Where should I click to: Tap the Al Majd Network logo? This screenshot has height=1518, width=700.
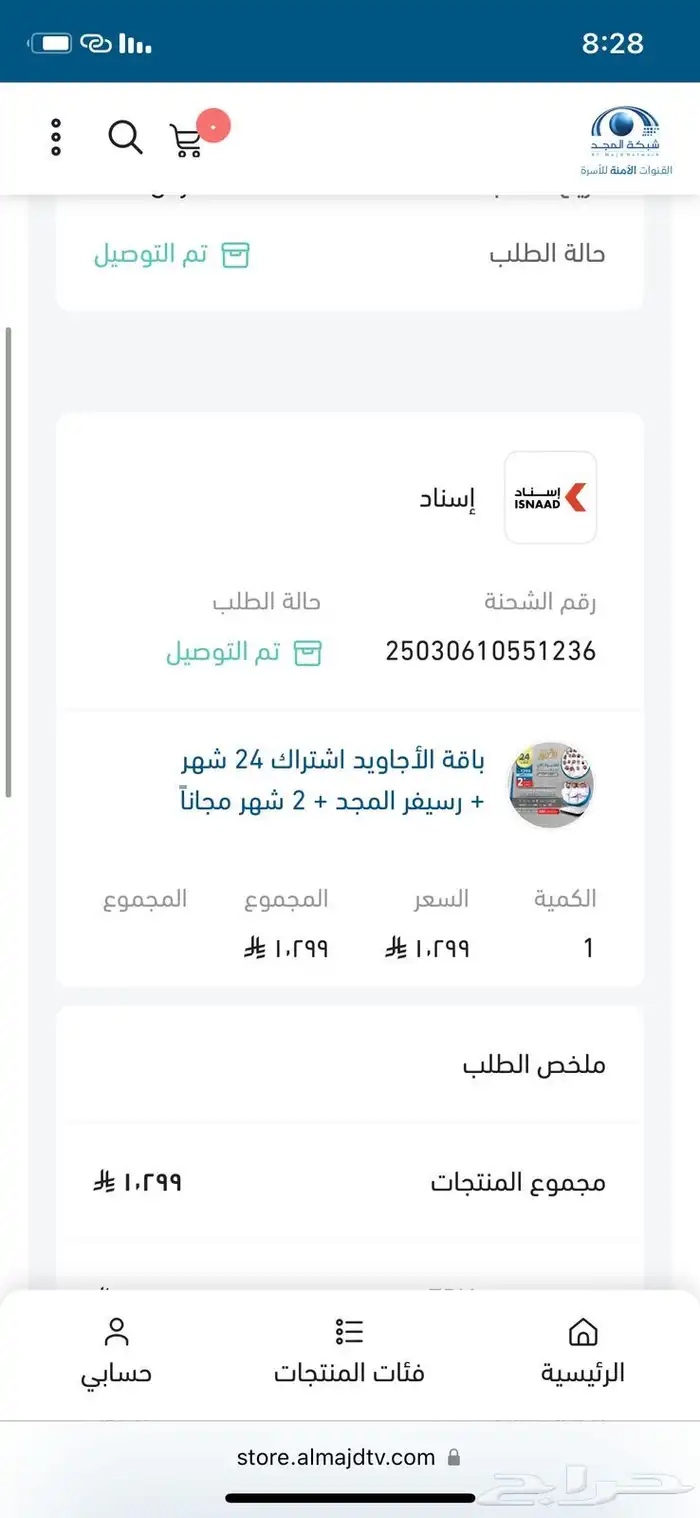[x=630, y=140]
